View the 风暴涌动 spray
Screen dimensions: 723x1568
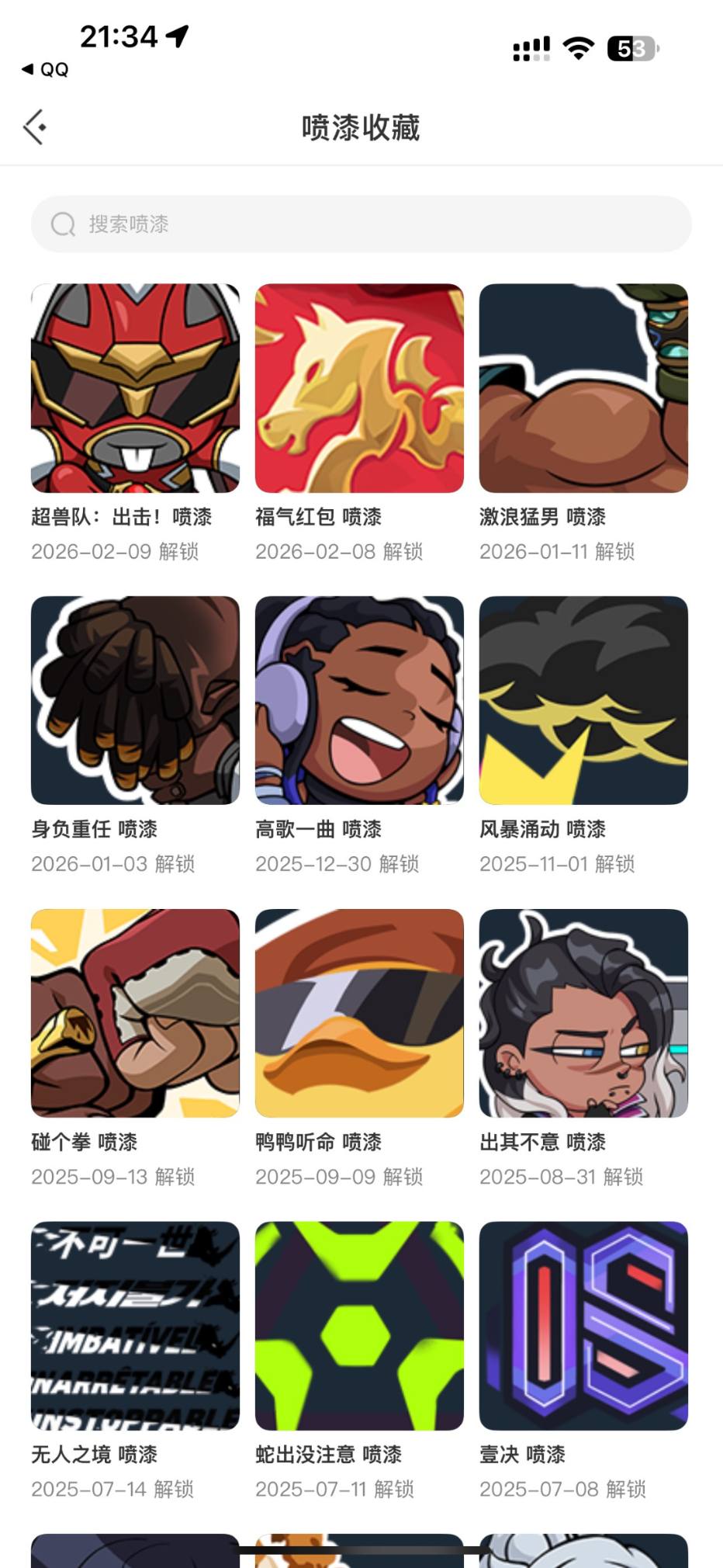(583, 700)
